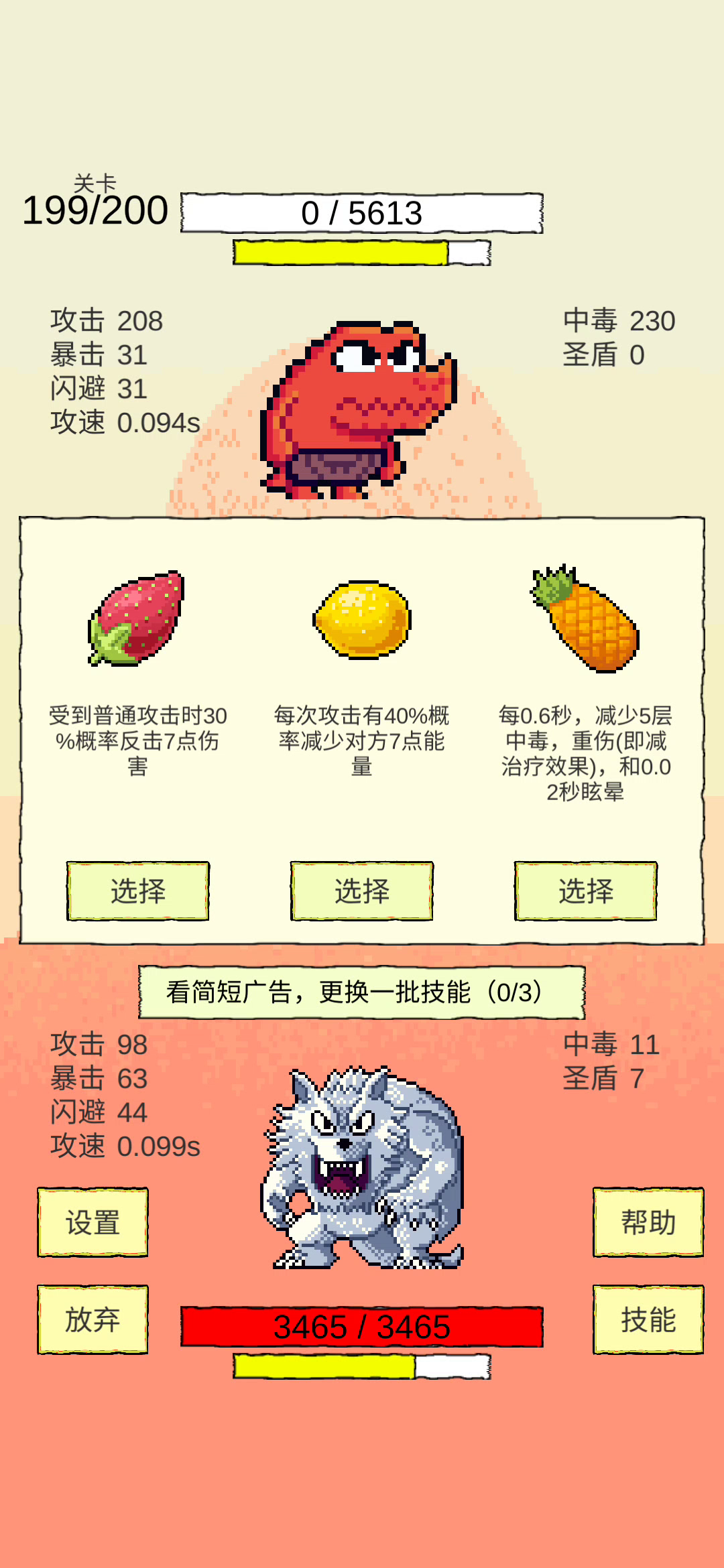Open 设置 settings
Screen dimensions: 724x1568
(x=93, y=1222)
